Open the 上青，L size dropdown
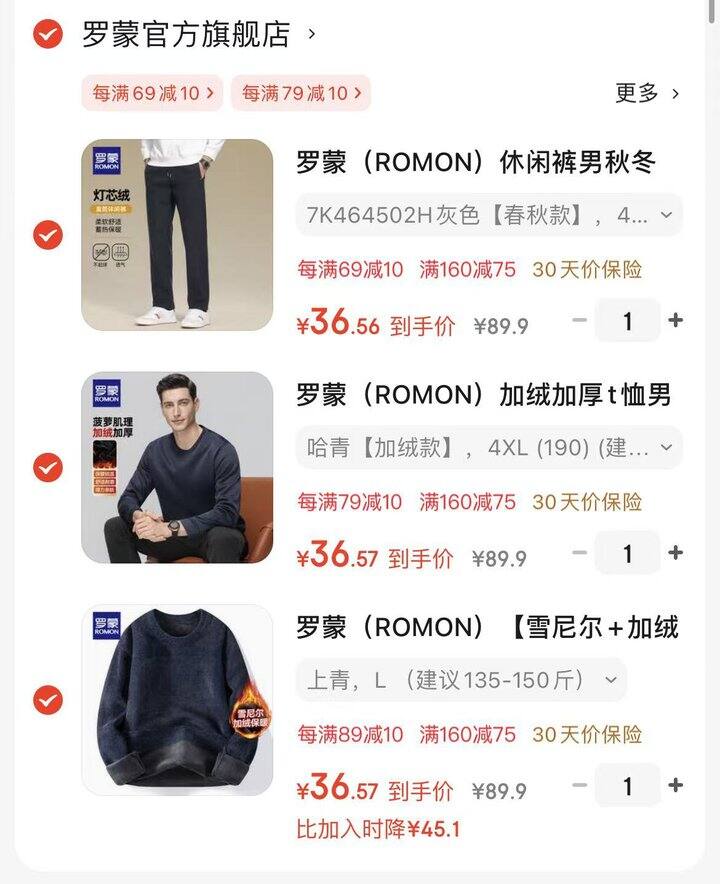Image resolution: width=720 pixels, height=884 pixels. coord(460,680)
